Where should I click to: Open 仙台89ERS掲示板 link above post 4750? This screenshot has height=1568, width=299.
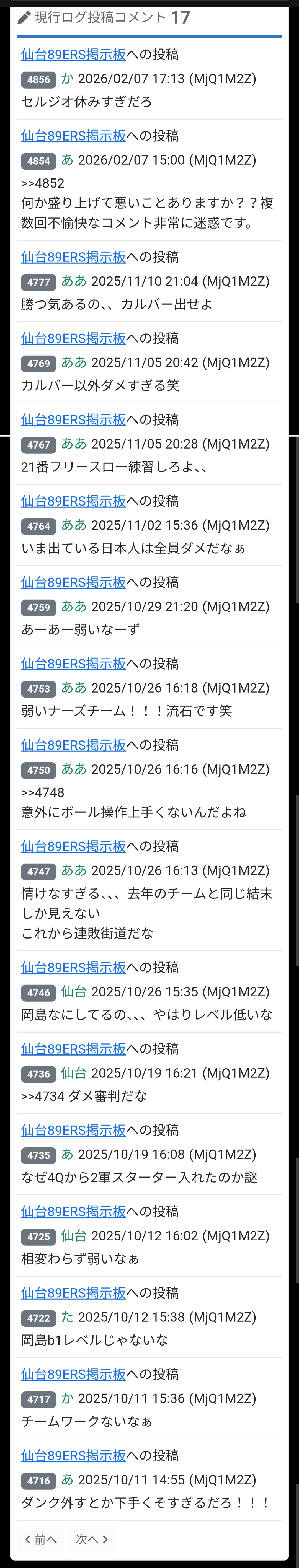(73, 745)
